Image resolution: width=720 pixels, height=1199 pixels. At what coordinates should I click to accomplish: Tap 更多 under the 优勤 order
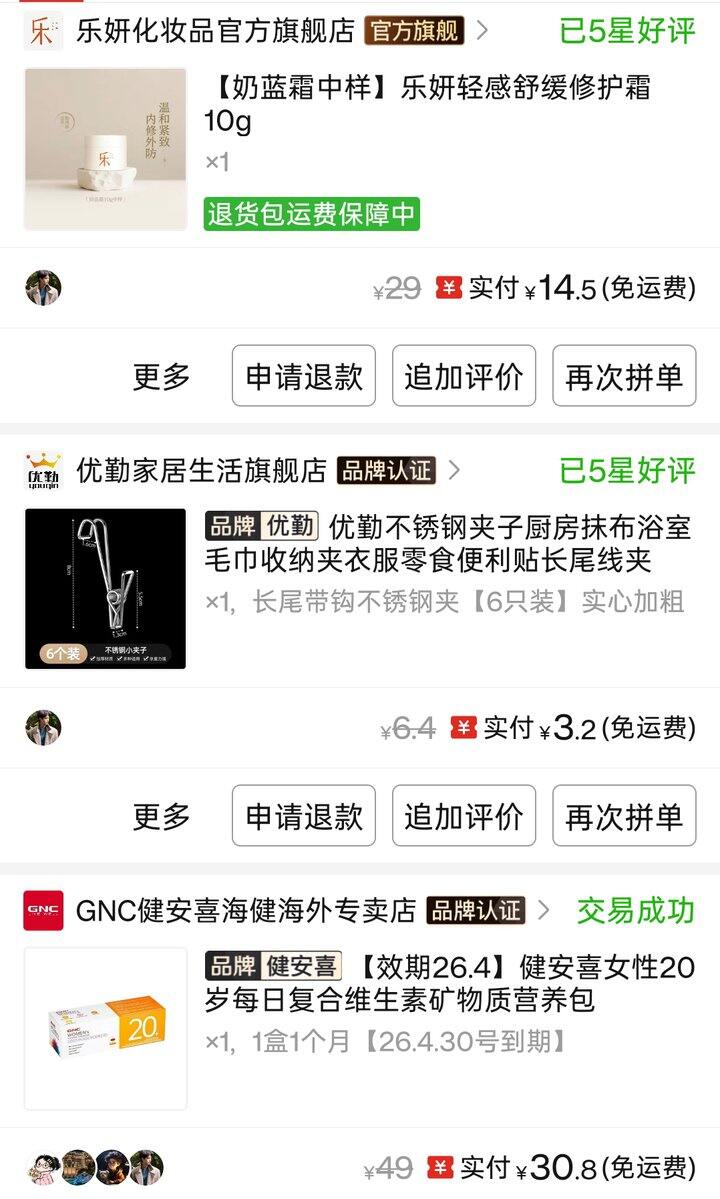coord(161,817)
